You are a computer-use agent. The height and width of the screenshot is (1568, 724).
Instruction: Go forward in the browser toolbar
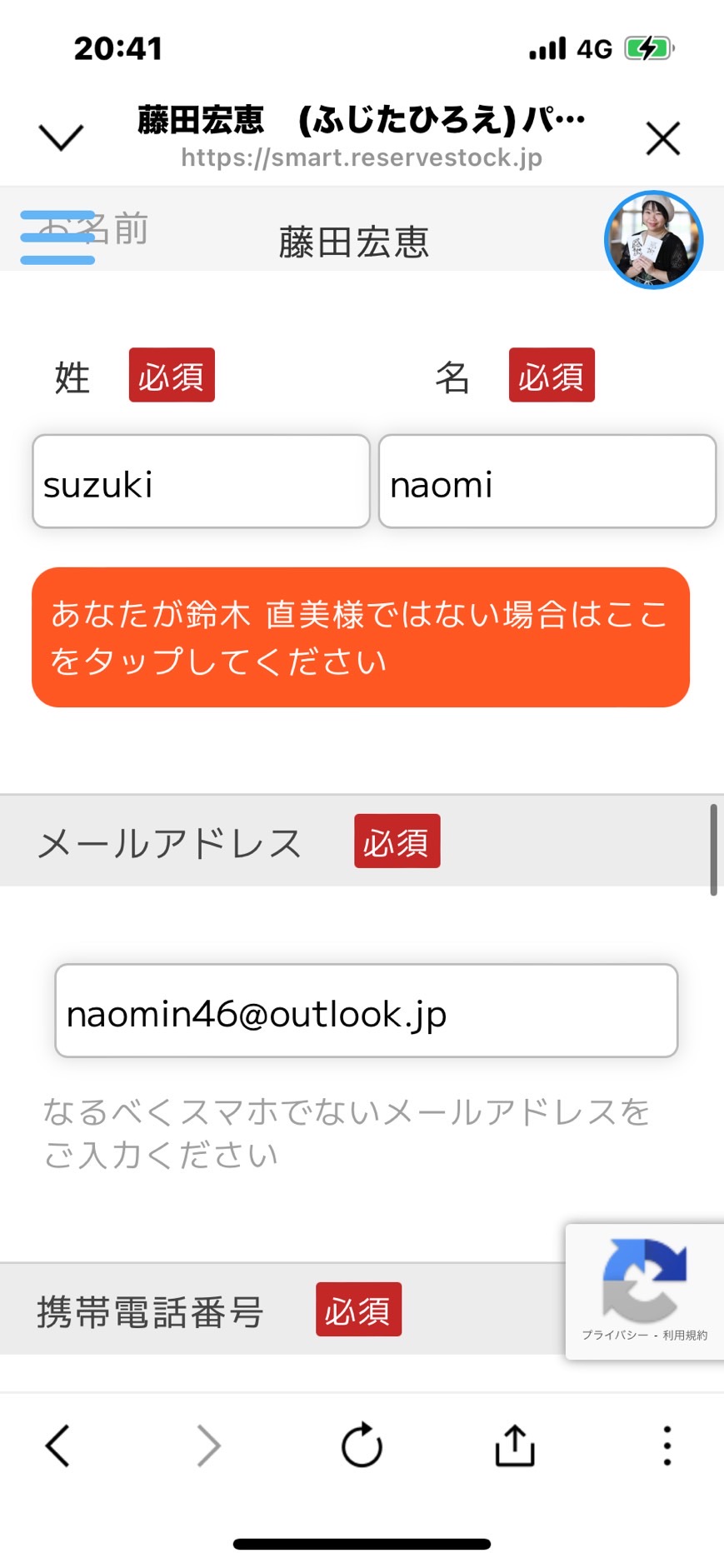coord(208,1446)
